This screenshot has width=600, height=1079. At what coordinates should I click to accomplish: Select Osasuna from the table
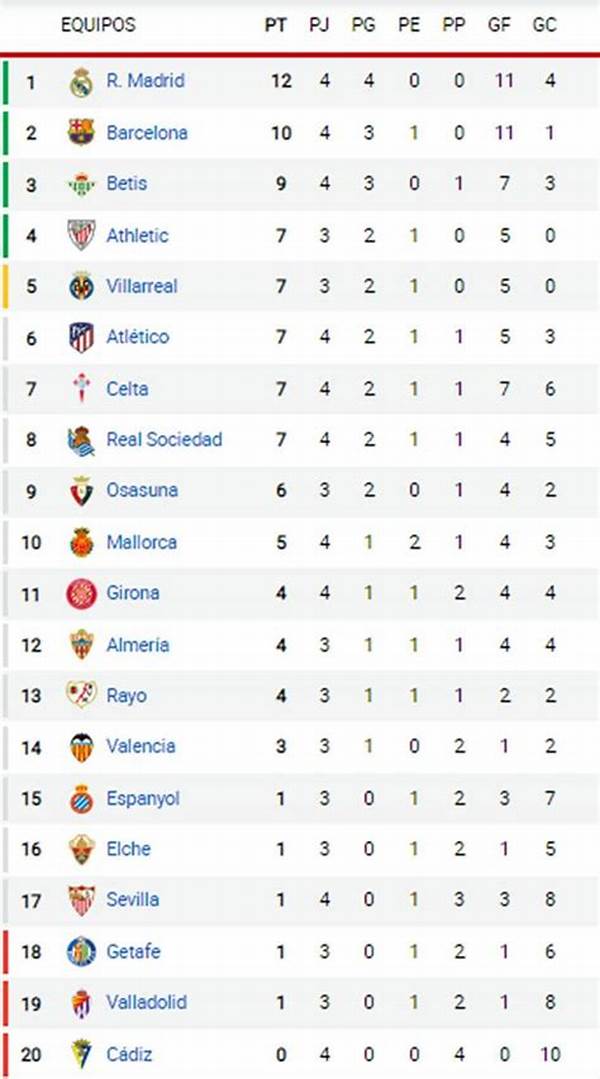(142, 490)
